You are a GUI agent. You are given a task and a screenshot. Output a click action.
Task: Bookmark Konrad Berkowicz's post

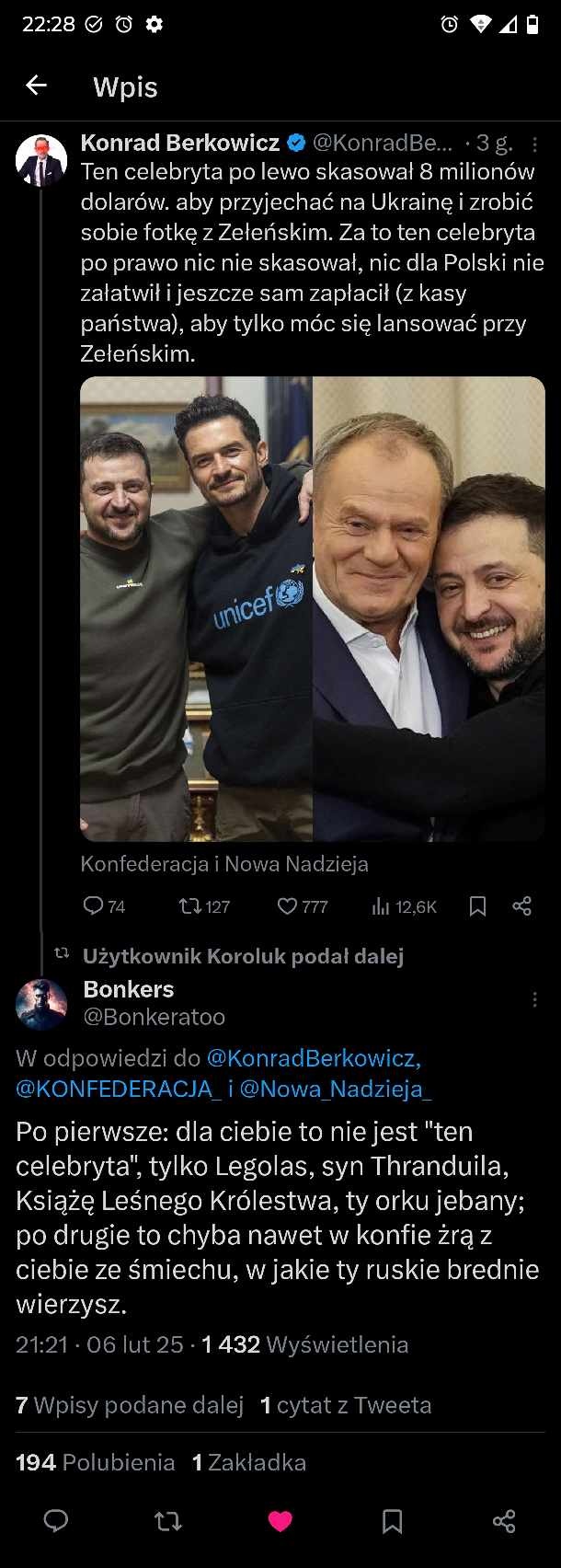tap(477, 906)
